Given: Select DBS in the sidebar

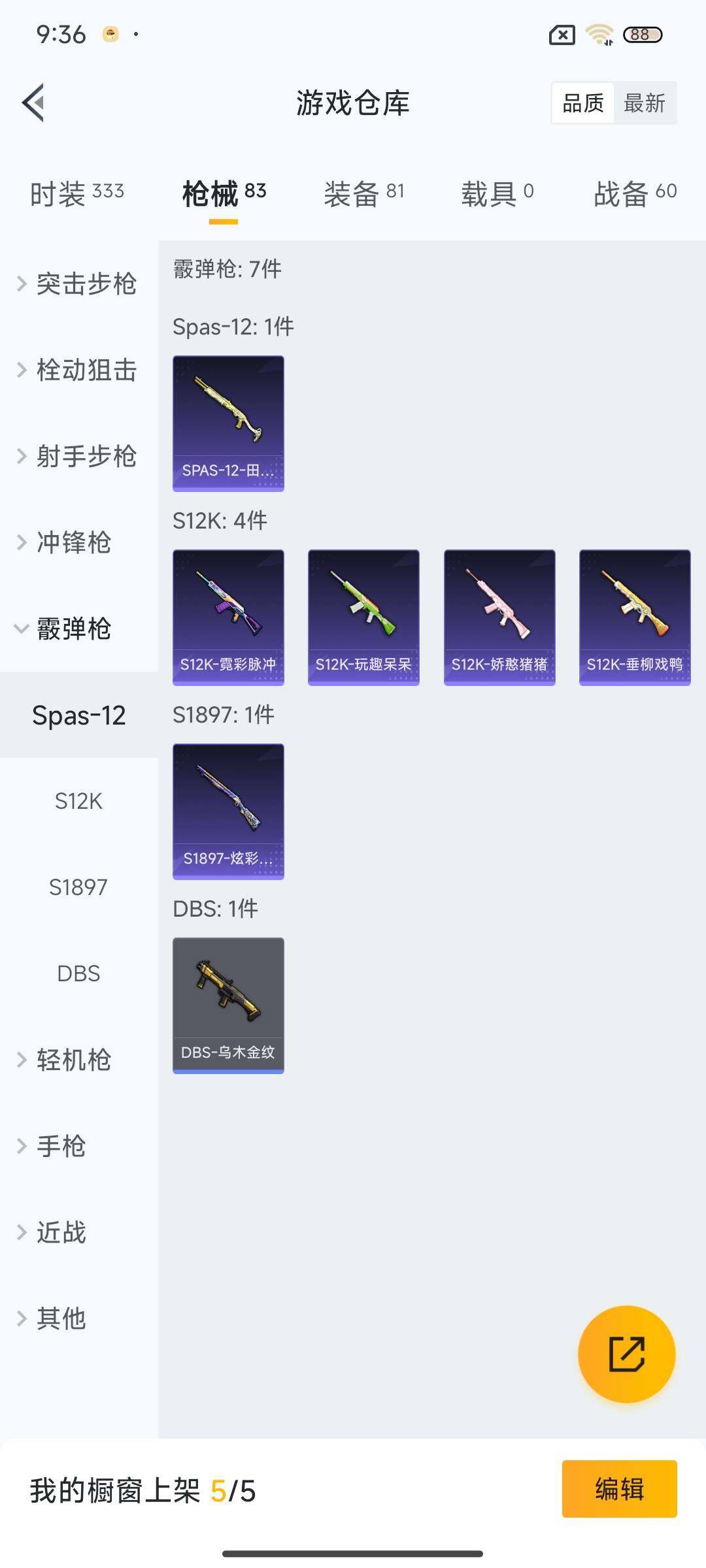Looking at the screenshot, I should point(78,973).
